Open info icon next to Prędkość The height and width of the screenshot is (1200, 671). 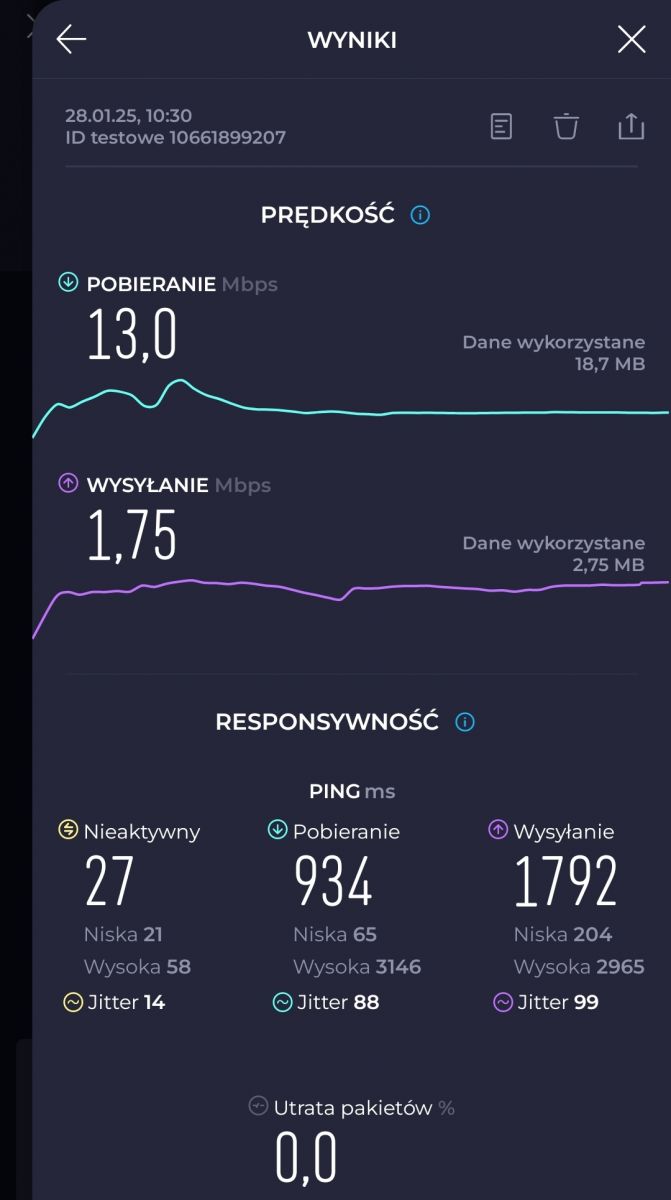[x=421, y=215]
